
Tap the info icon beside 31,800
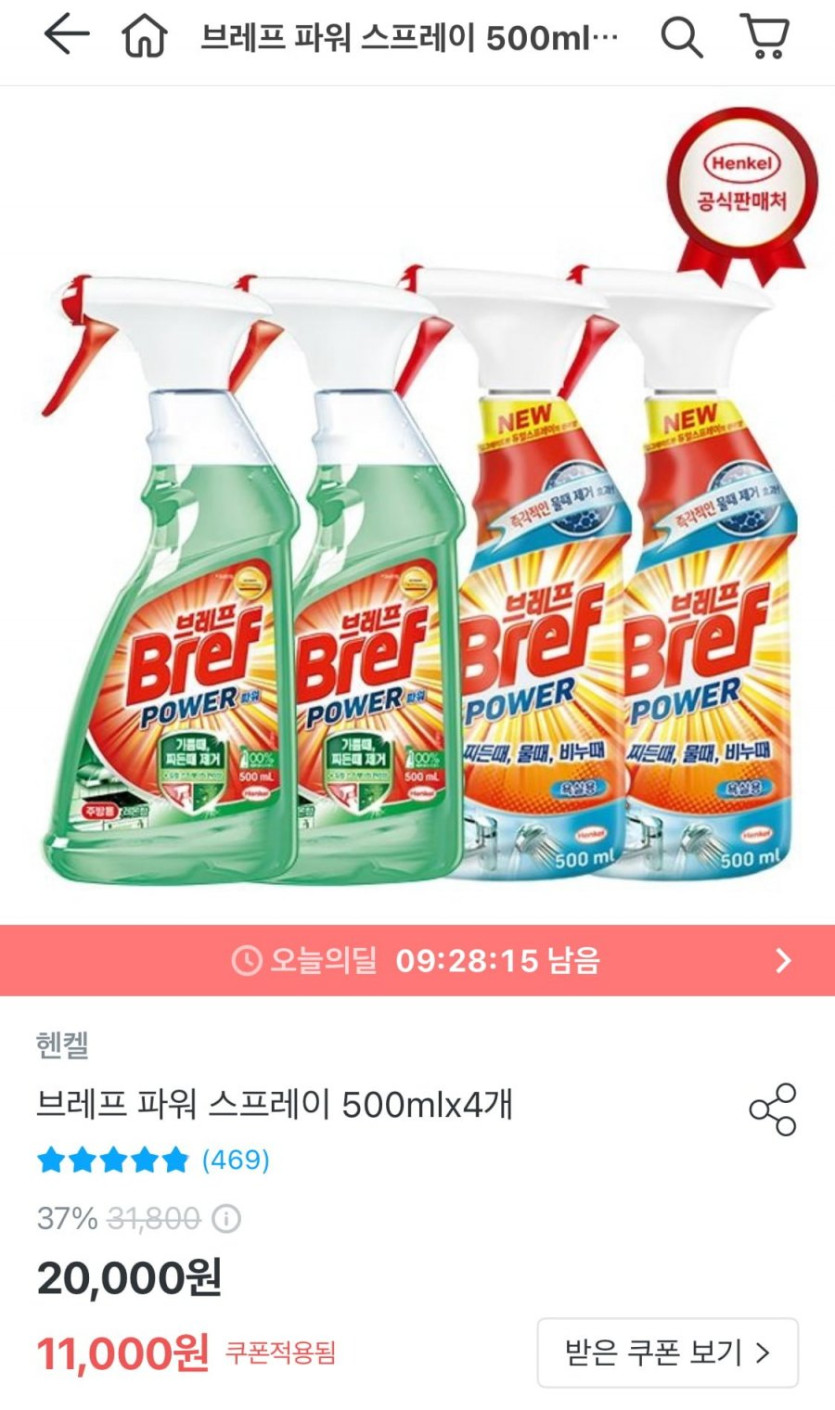coord(227,1219)
